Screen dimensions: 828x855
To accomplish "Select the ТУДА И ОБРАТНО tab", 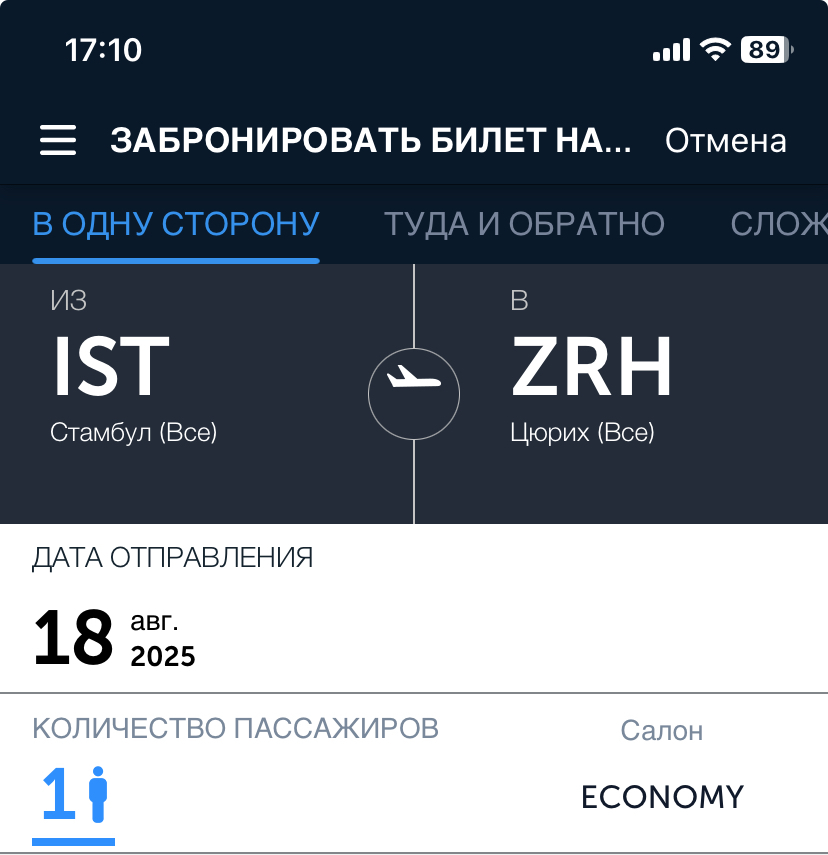I will pos(524,223).
